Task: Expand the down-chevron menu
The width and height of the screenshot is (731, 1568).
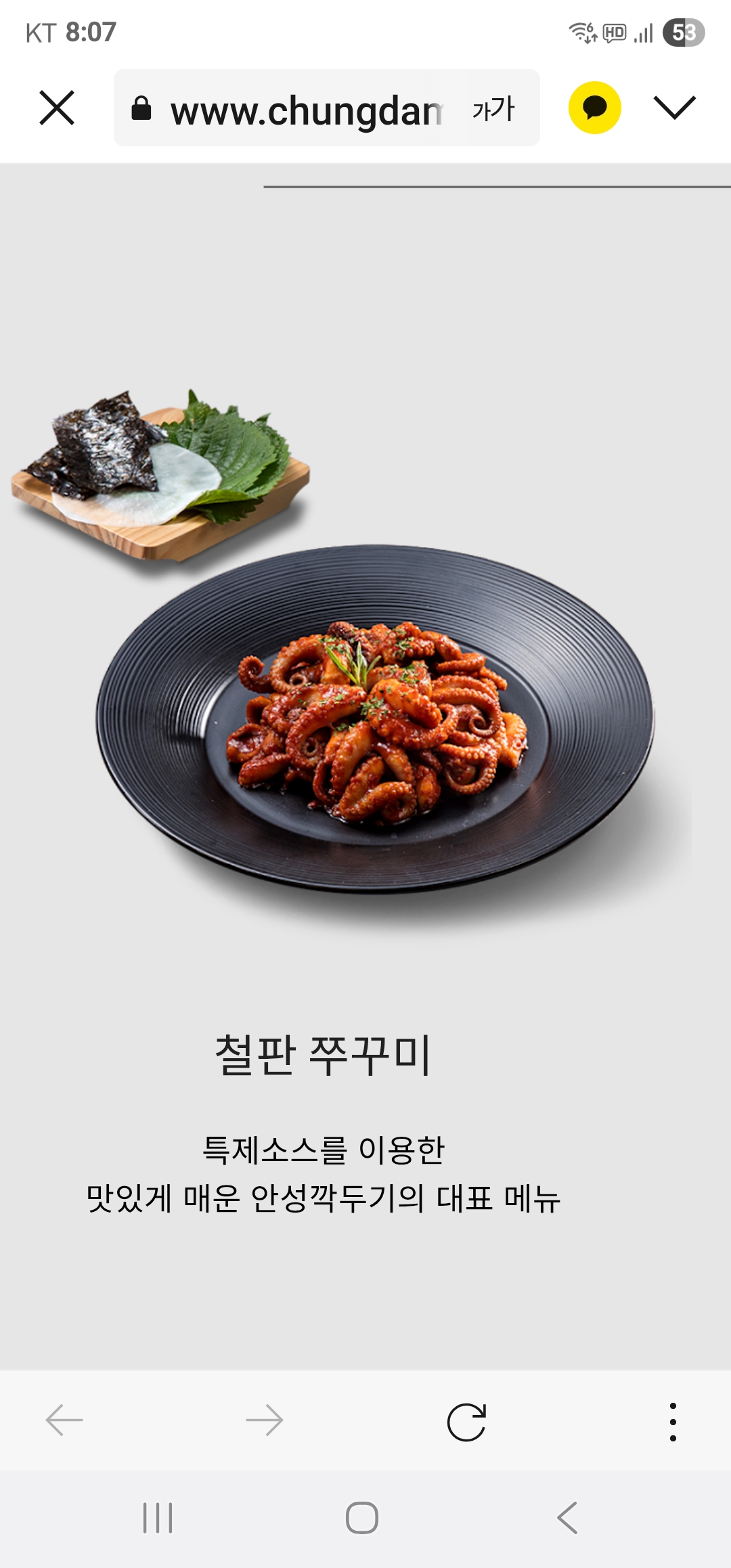Action: point(674,108)
